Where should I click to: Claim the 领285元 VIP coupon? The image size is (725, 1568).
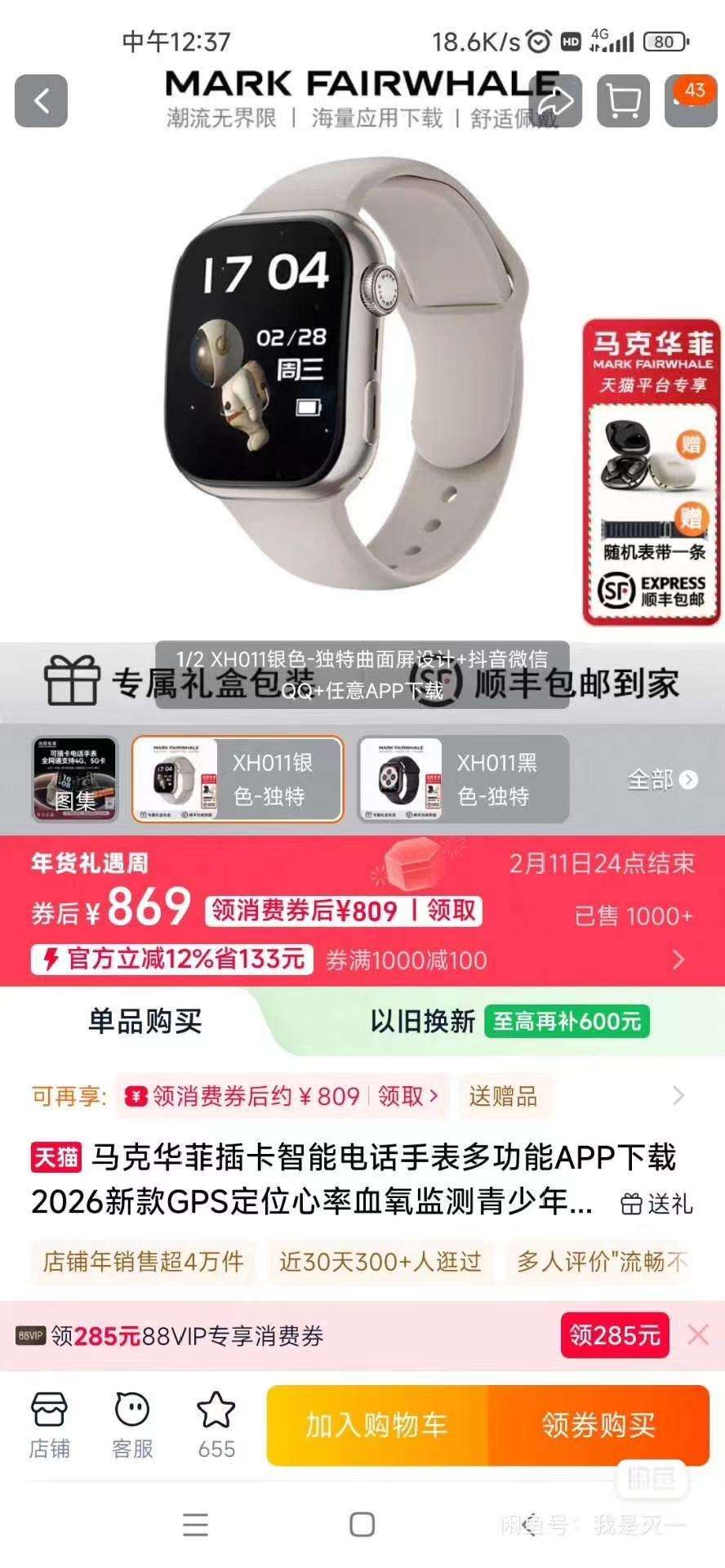[x=614, y=1335]
